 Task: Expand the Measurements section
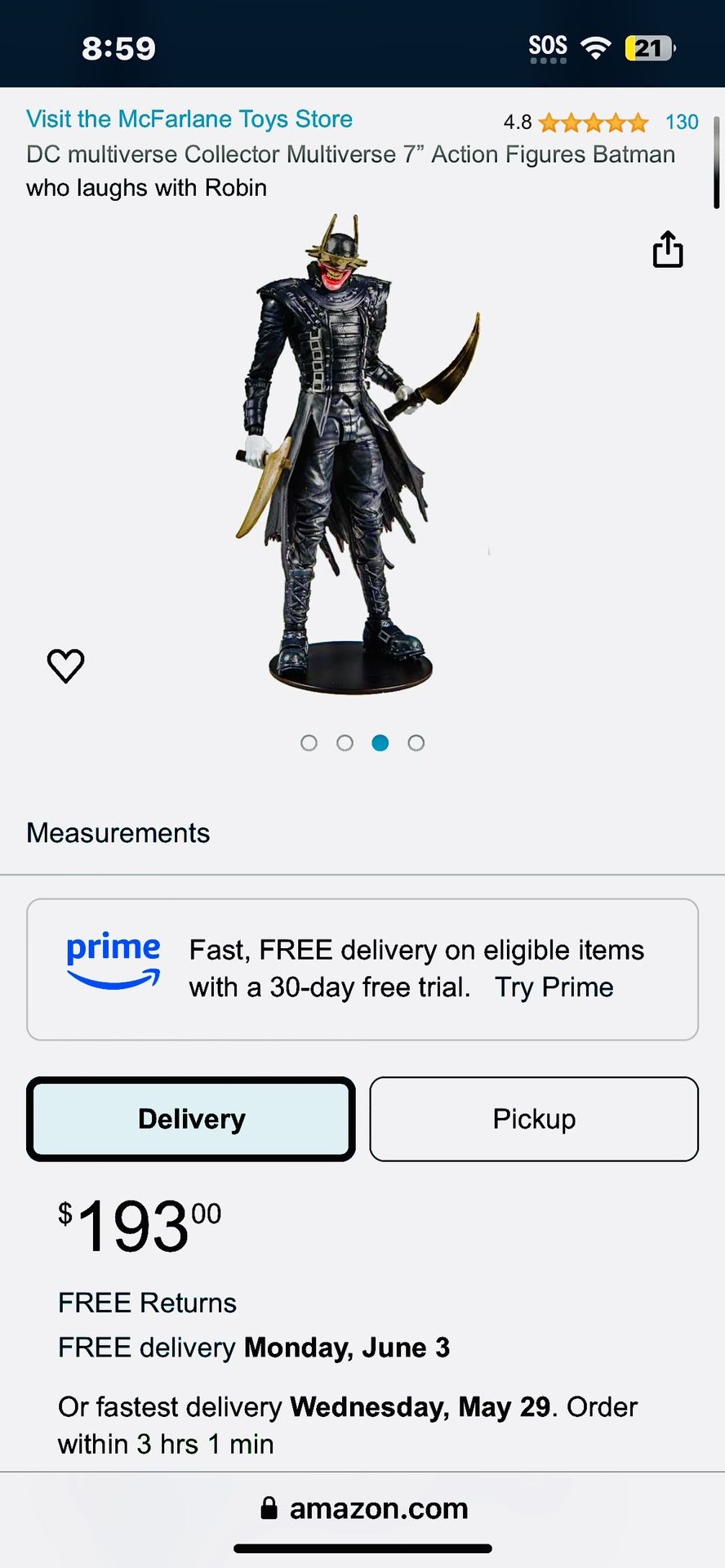coord(118,832)
